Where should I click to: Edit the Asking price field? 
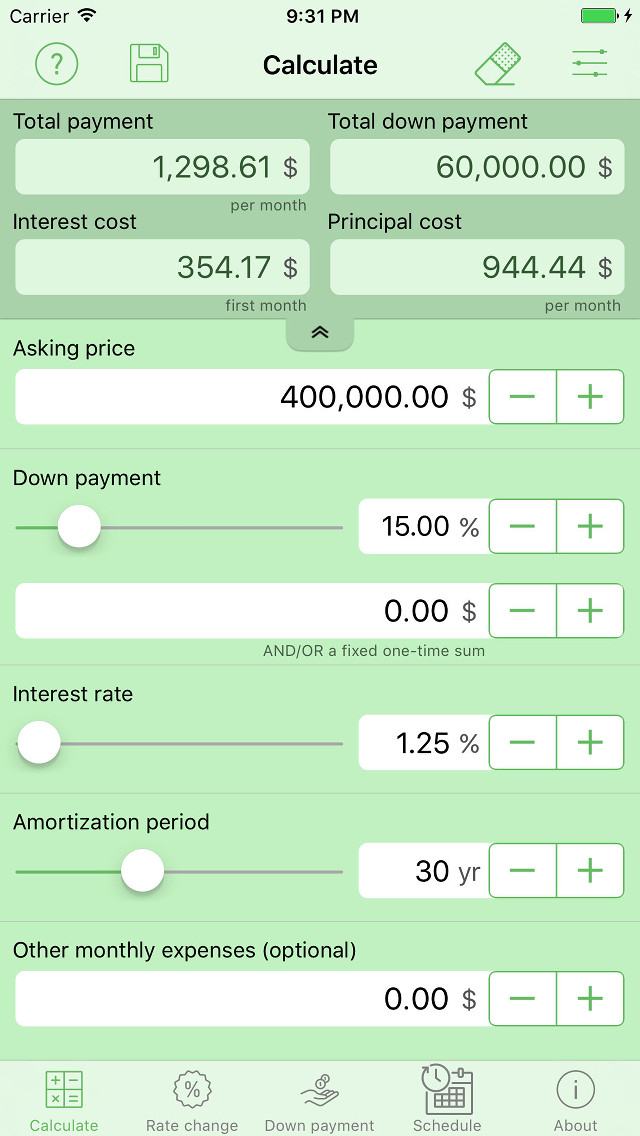coord(252,397)
